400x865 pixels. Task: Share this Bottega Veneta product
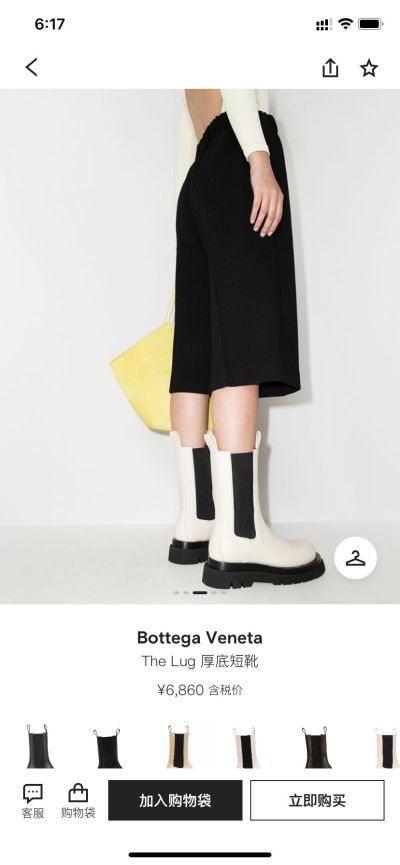point(330,68)
